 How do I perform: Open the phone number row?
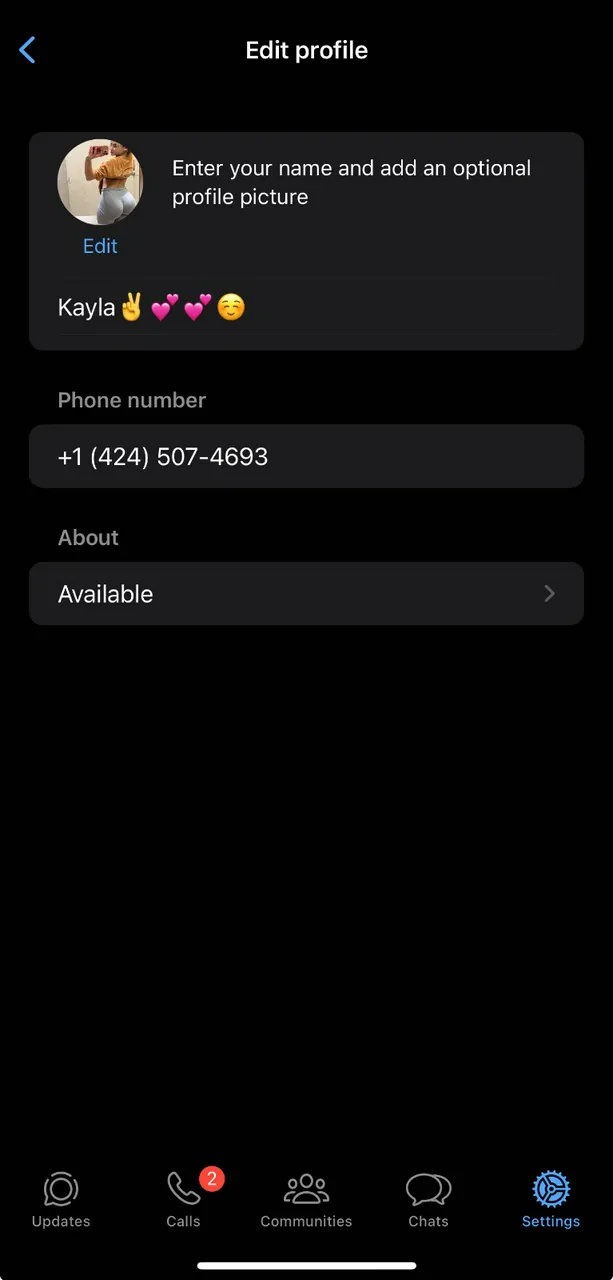(x=306, y=457)
